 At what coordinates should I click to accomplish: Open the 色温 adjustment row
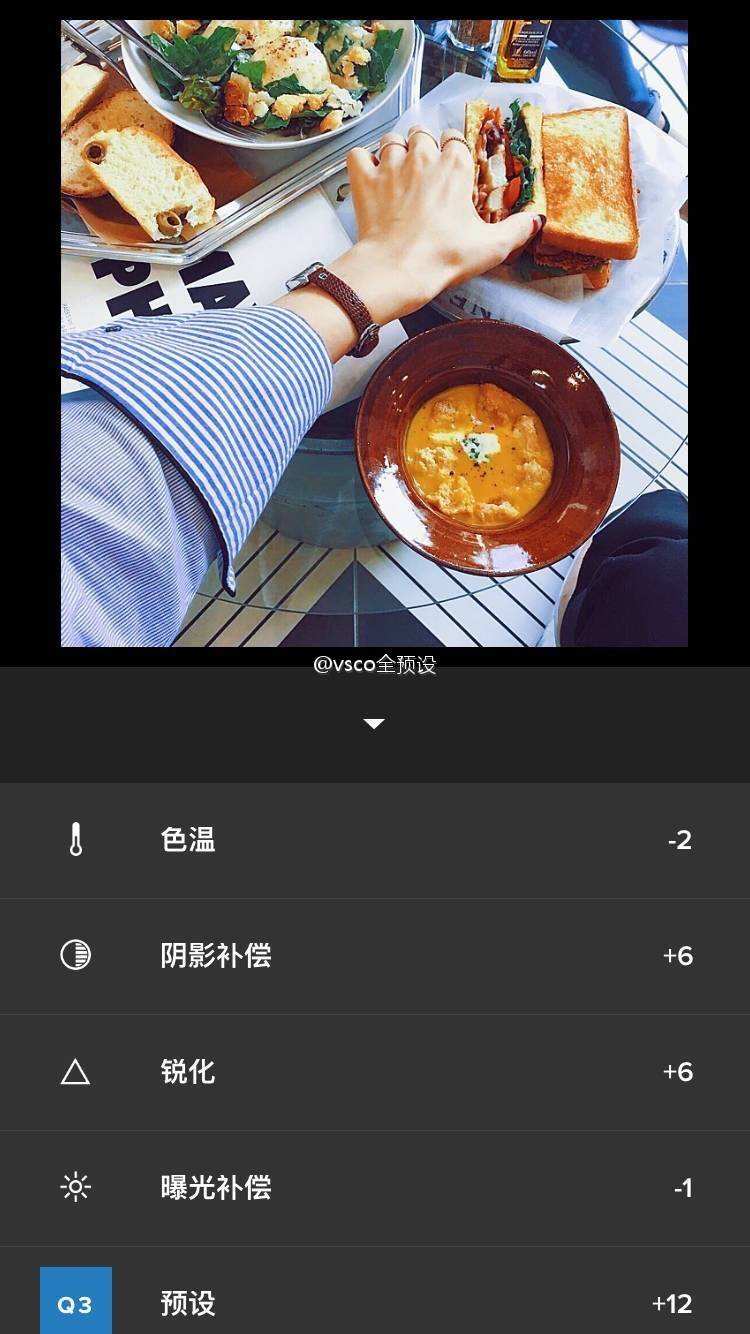(x=375, y=840)
